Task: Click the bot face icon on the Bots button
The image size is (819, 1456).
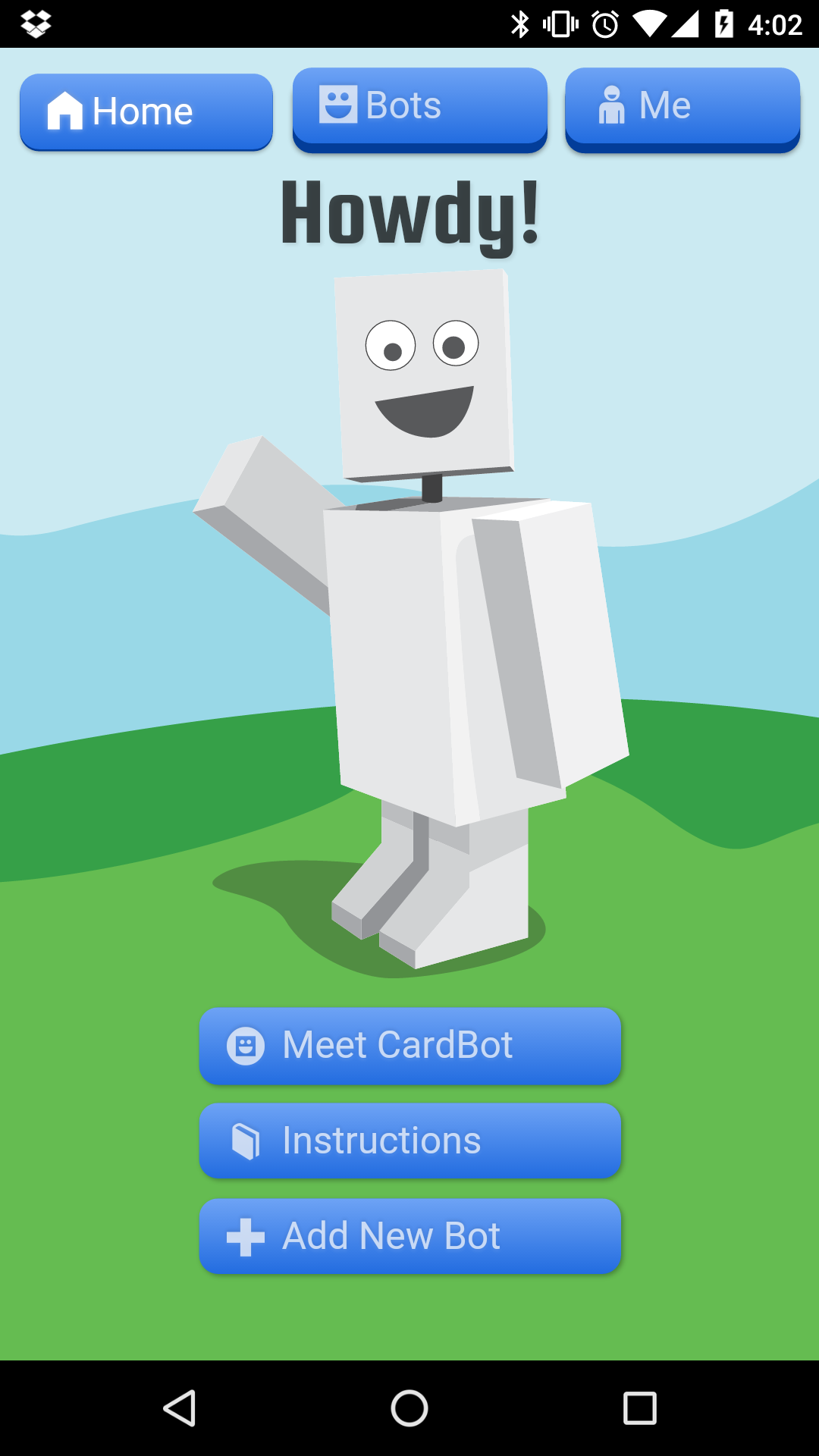Action: pos(339,105)
